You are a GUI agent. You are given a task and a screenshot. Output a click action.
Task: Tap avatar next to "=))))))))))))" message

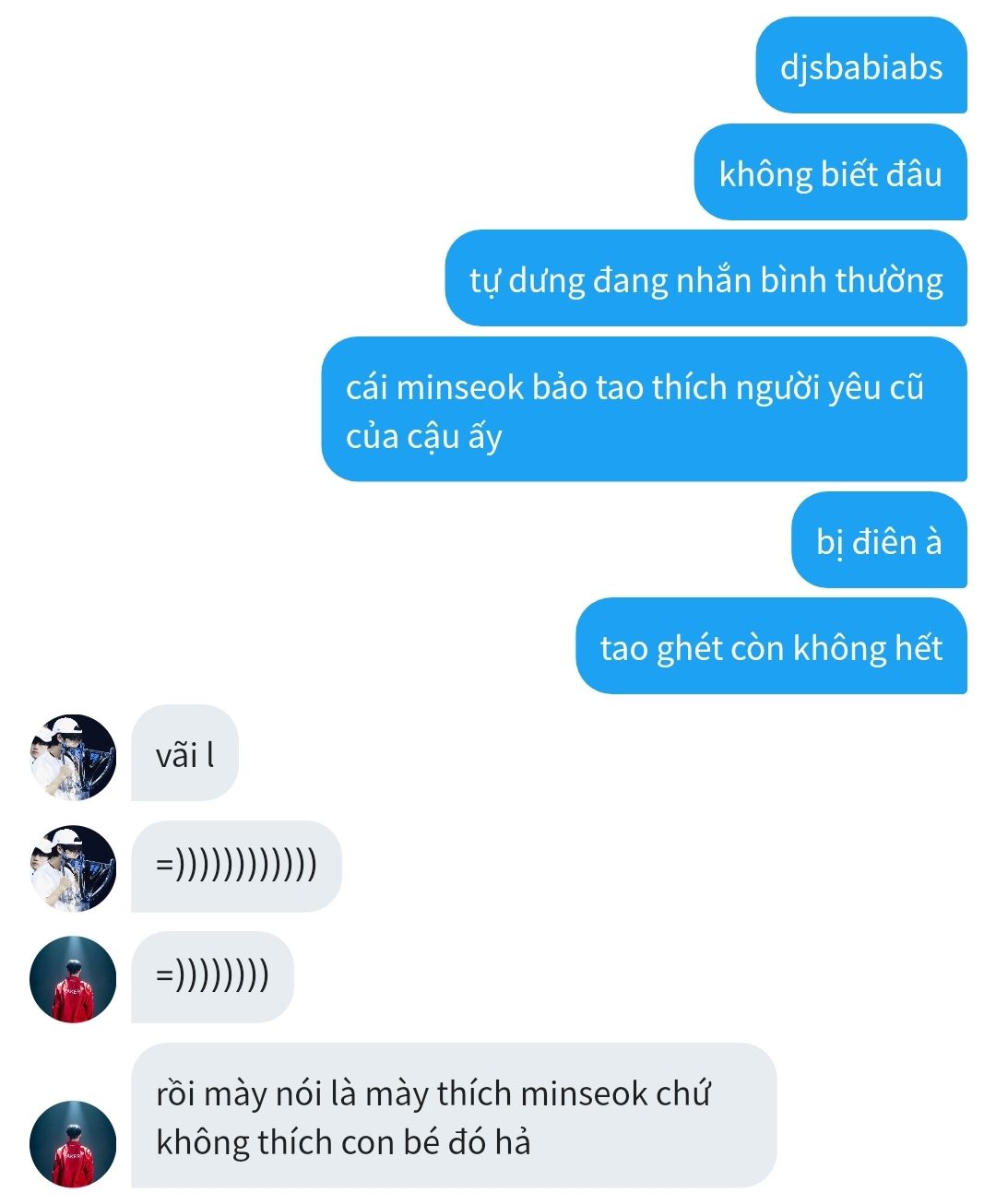click(x=73, y=868)
